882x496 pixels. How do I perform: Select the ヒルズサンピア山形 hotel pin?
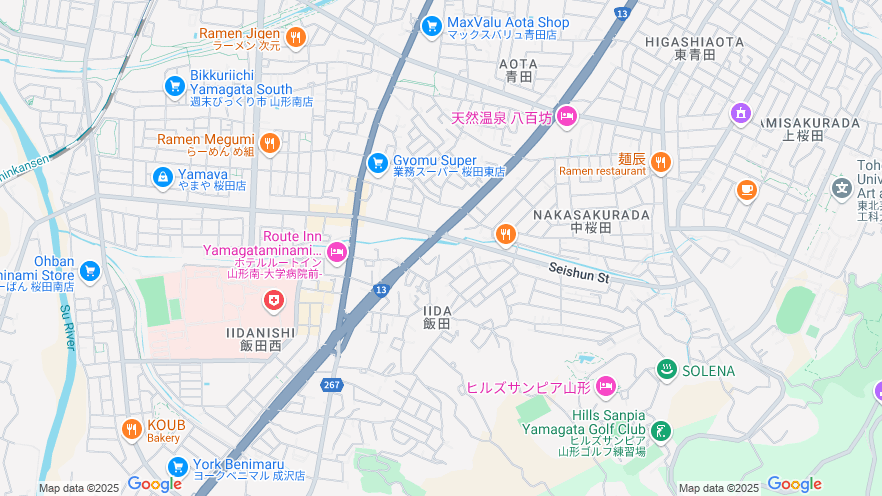606,386
